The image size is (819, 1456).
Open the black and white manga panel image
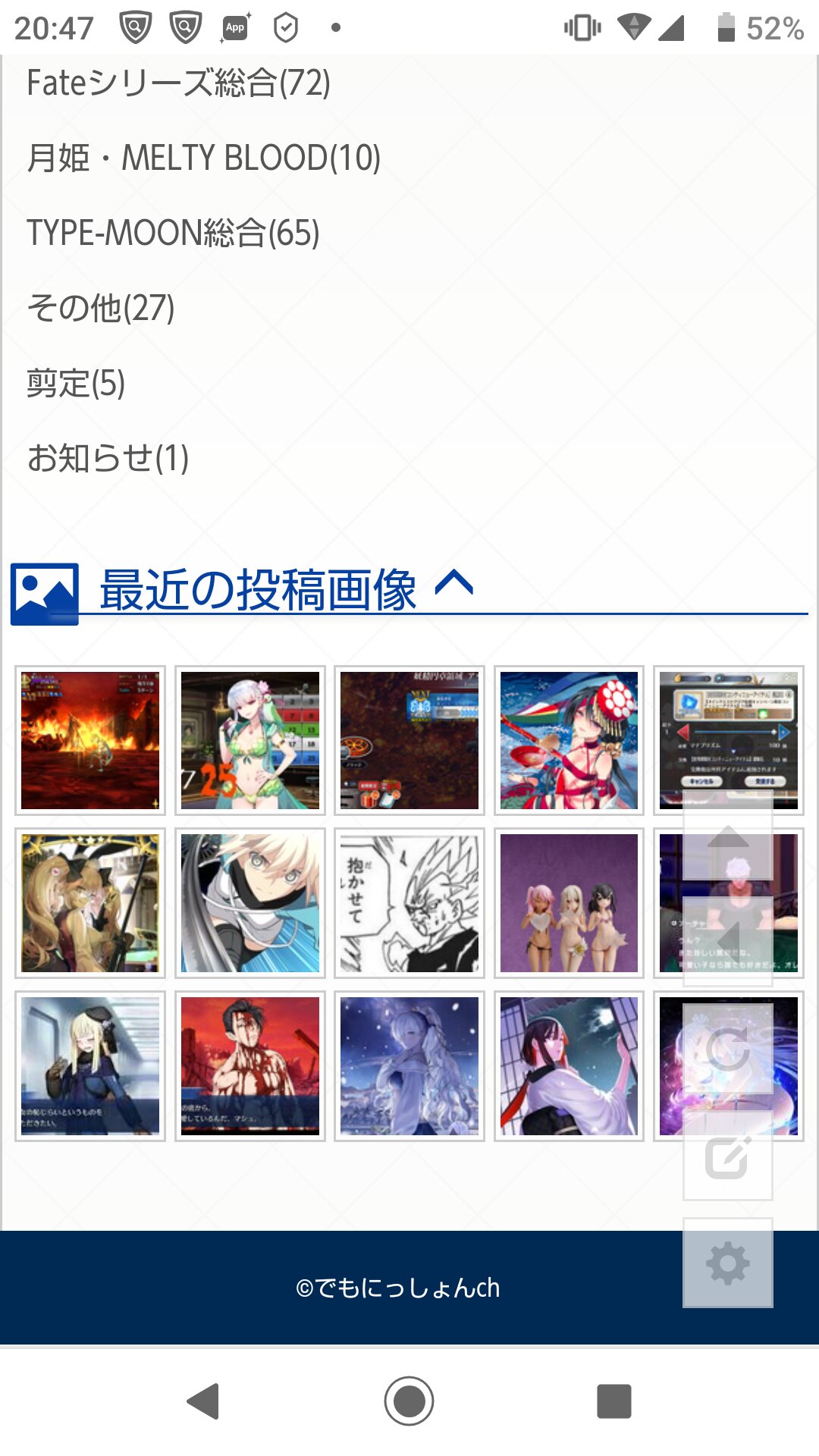(x=409, y=902)
